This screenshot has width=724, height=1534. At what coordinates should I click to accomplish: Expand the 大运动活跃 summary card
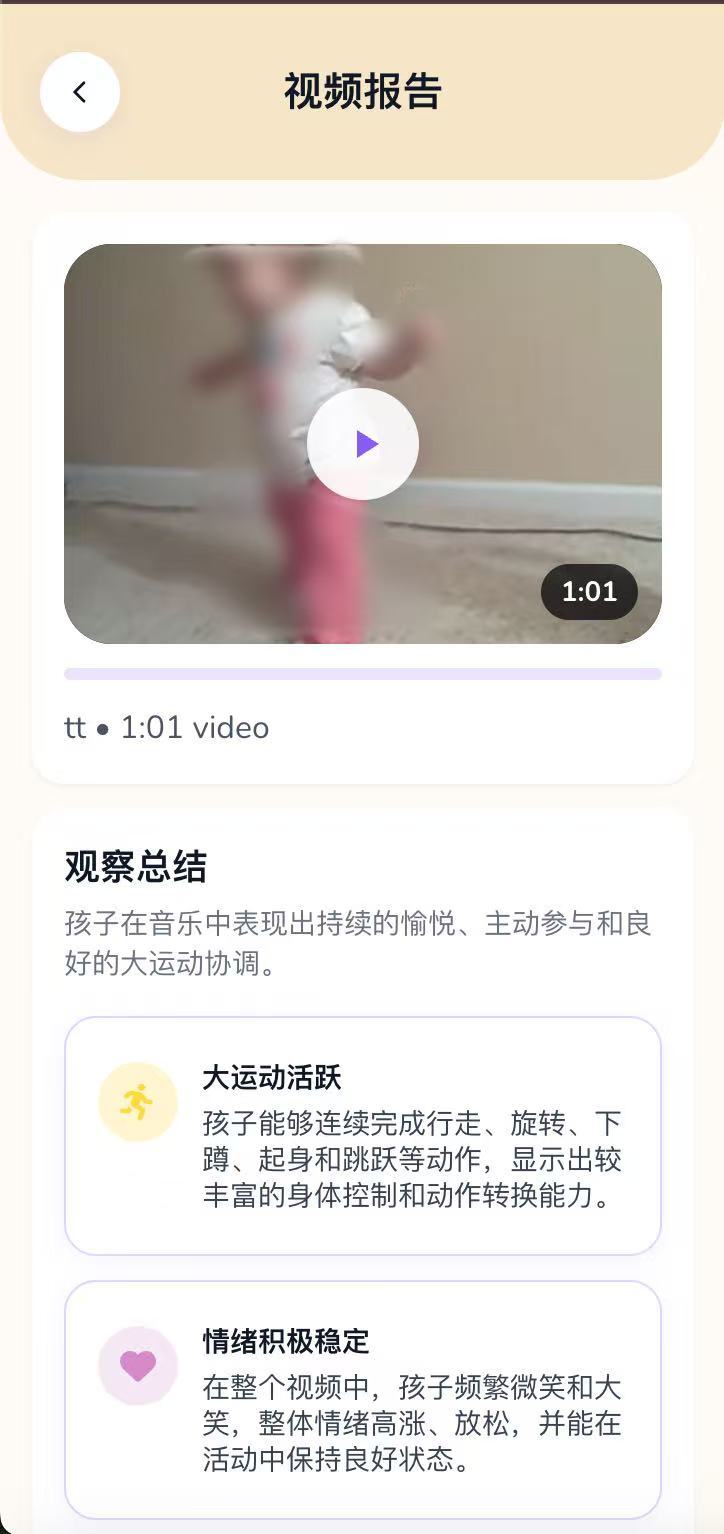(362, 1134)
